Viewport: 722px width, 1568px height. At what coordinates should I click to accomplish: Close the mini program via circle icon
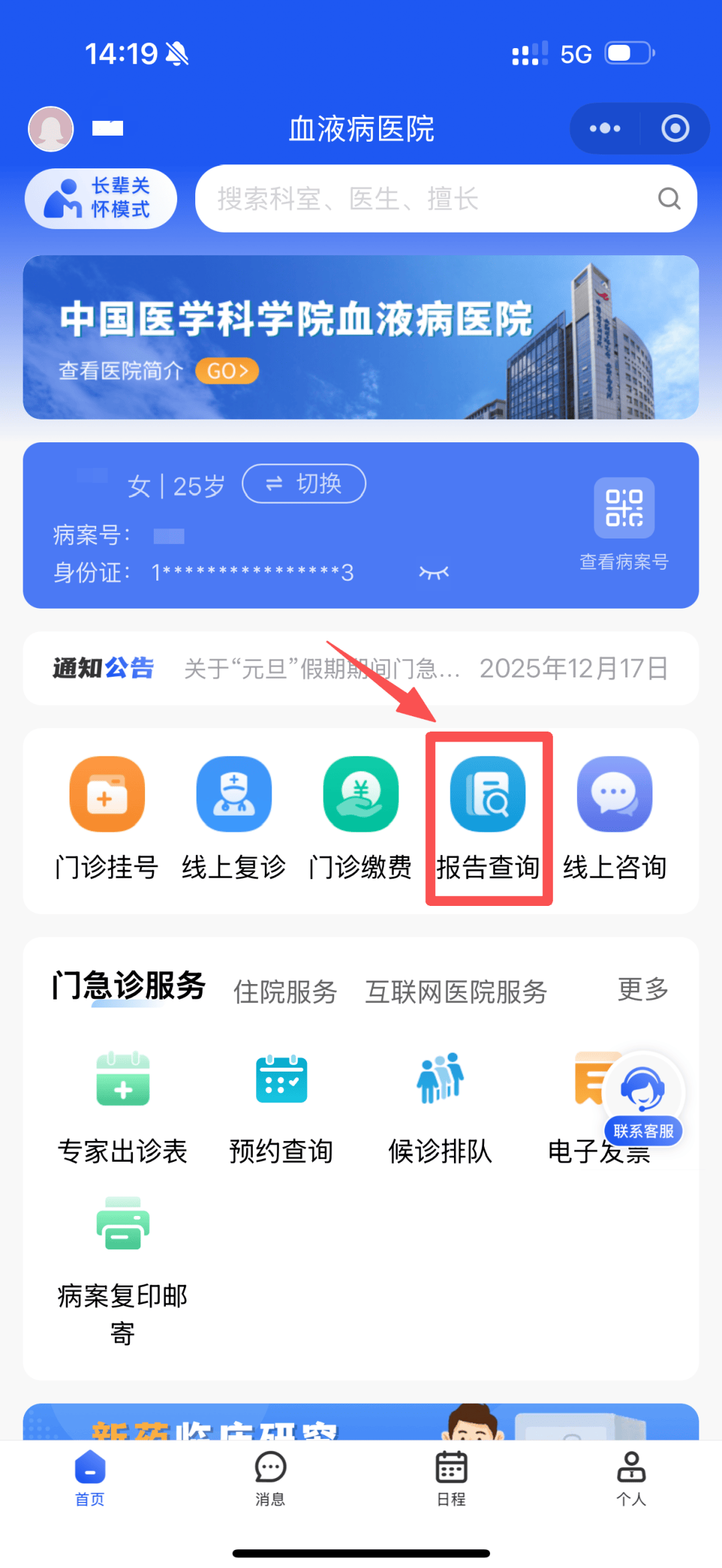pyautogui.click(x=675, y=128)
